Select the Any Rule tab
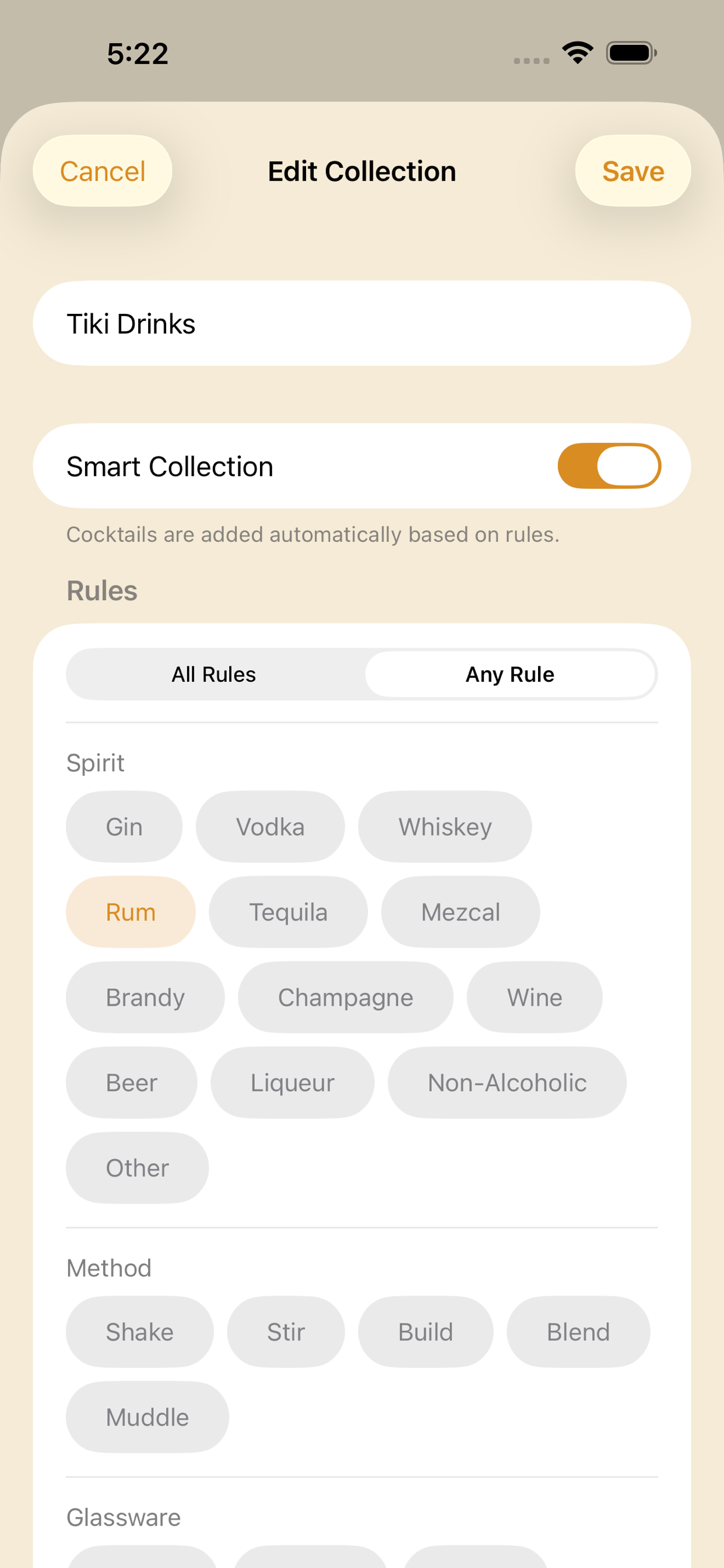This screenshot has width=724, height=1568. 510,674
